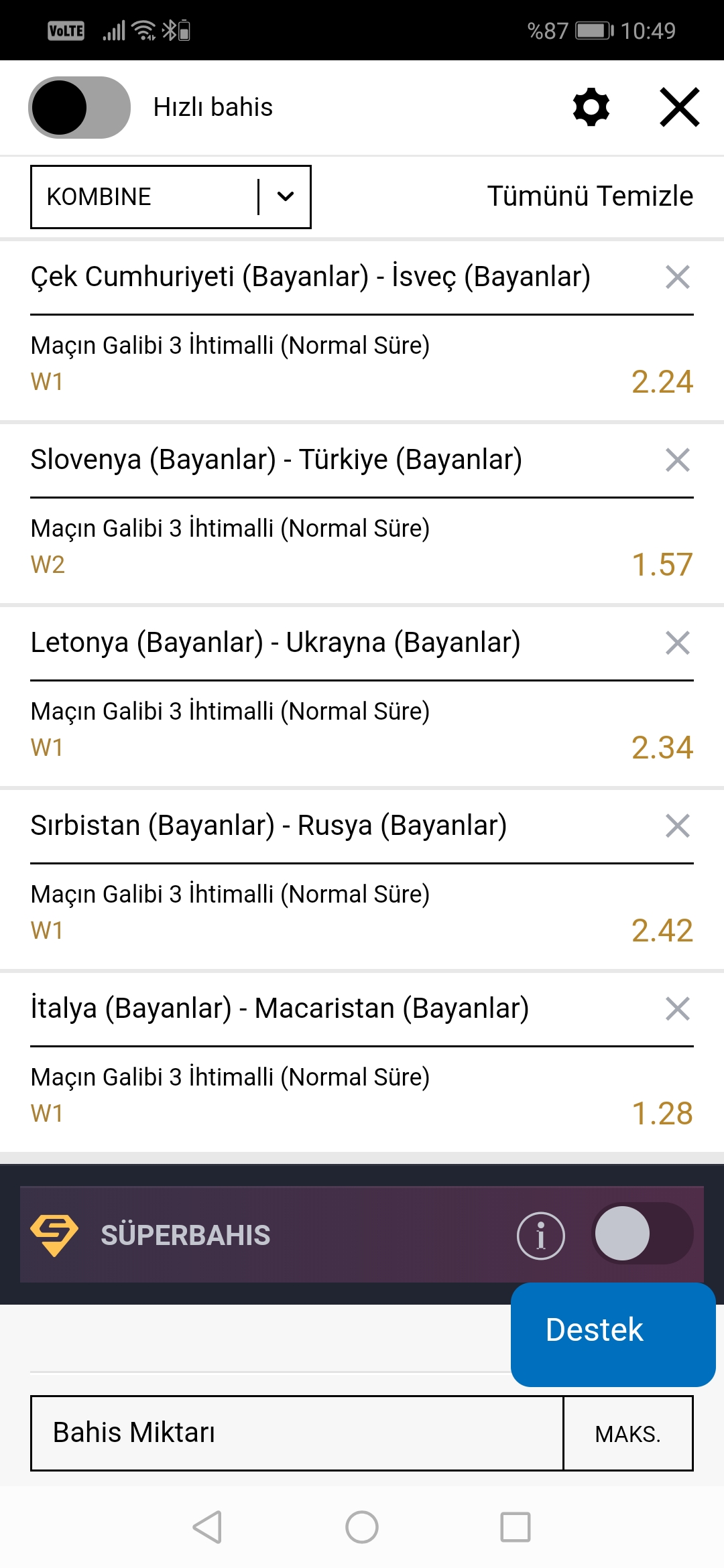Focus the Bahis Miktarı amount field
724x1568 pixels.
297,1433
